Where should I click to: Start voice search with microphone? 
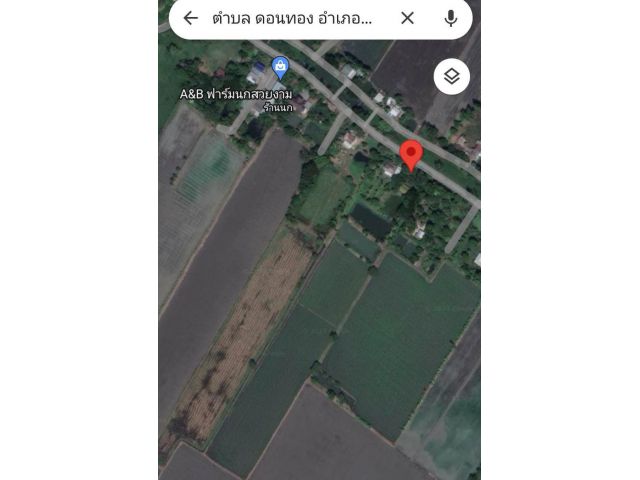[451, 18]
